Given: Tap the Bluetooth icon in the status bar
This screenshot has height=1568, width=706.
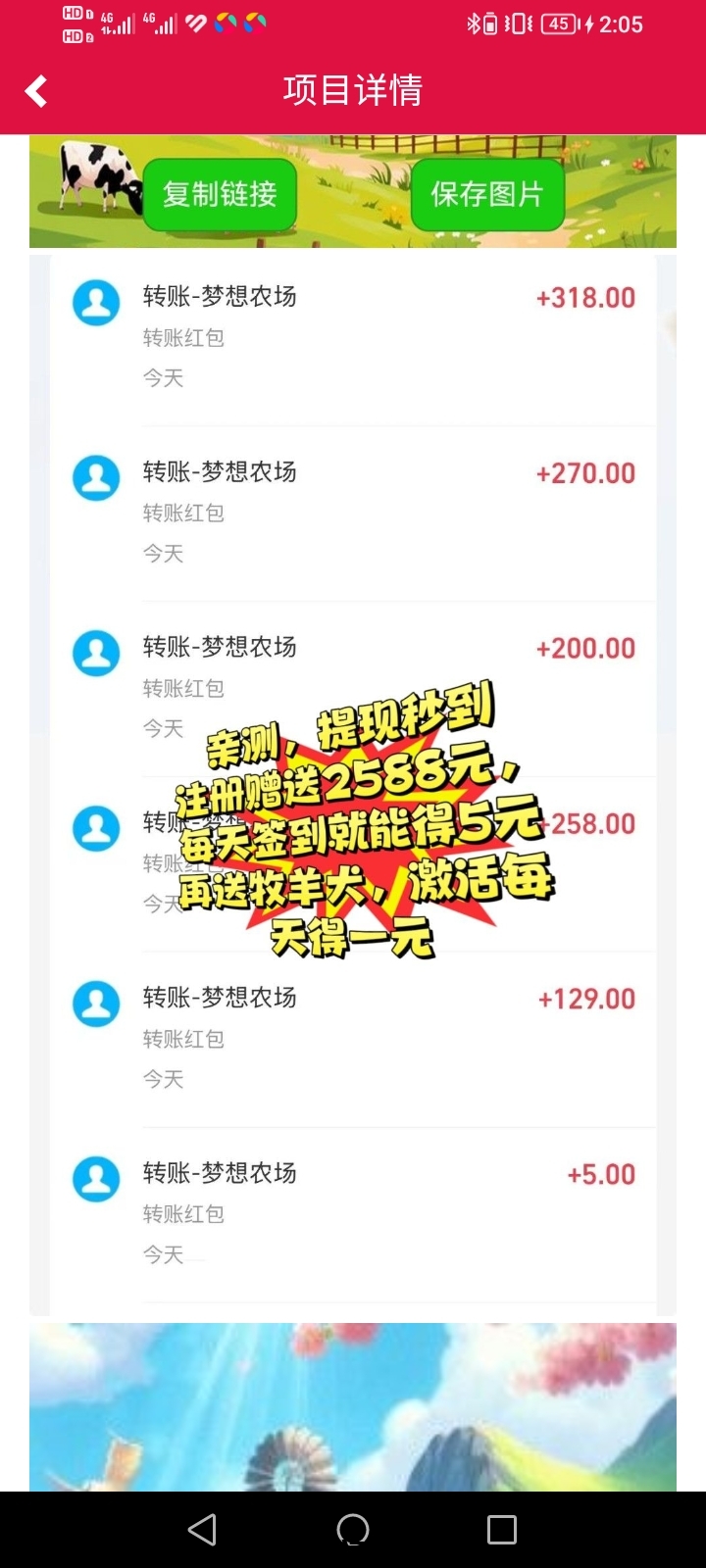Looking at the screenshot, I should coord(474,24).
